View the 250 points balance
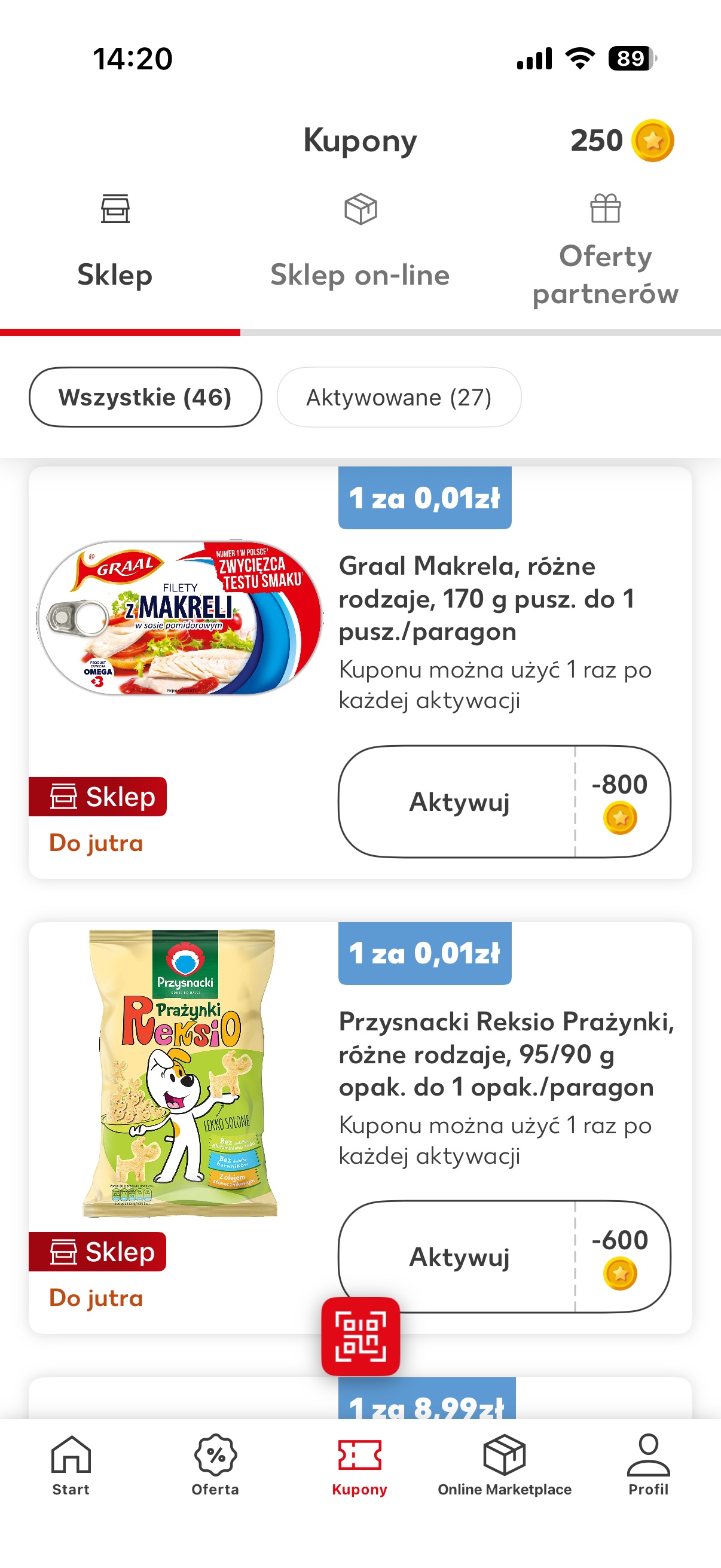 (621, 141)
